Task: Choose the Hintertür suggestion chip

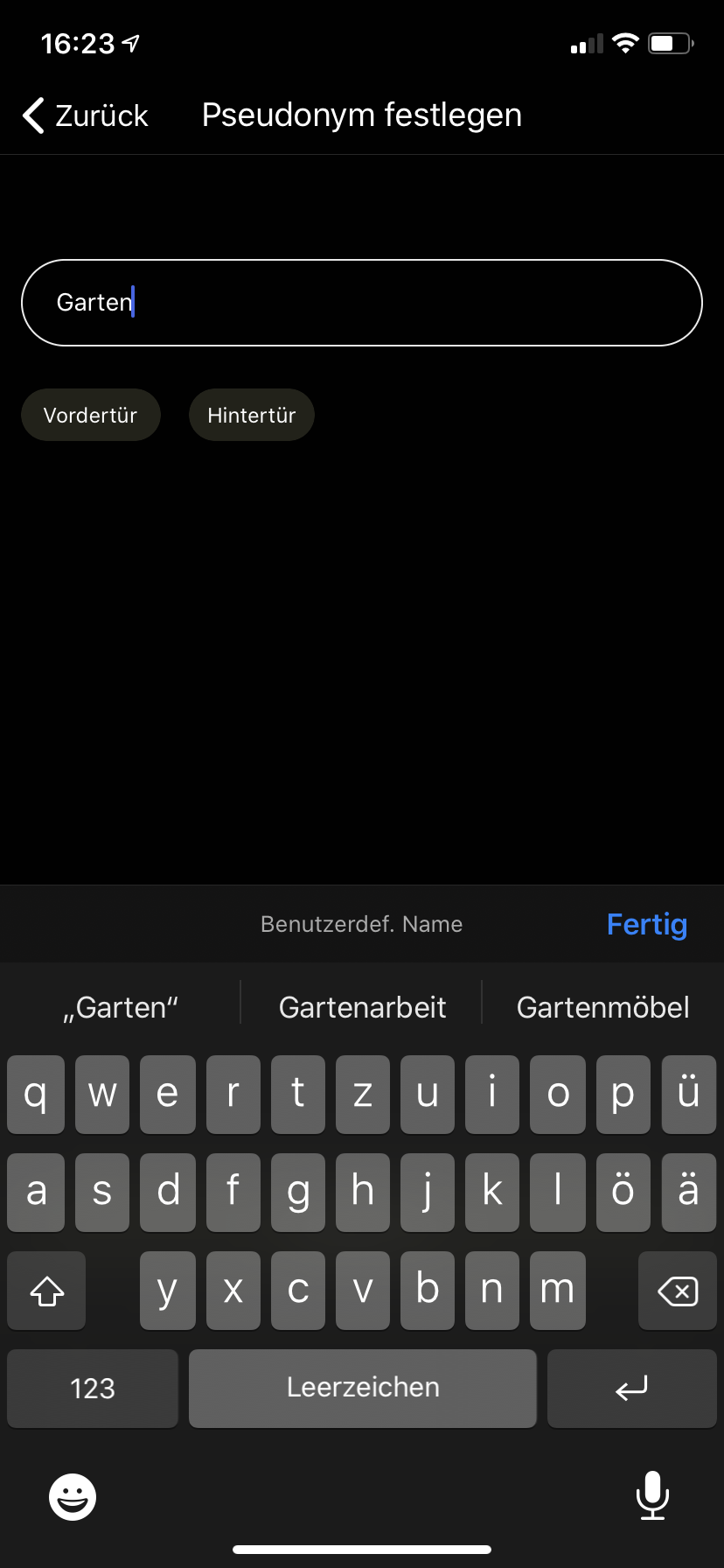Action: tap(252, 415)
